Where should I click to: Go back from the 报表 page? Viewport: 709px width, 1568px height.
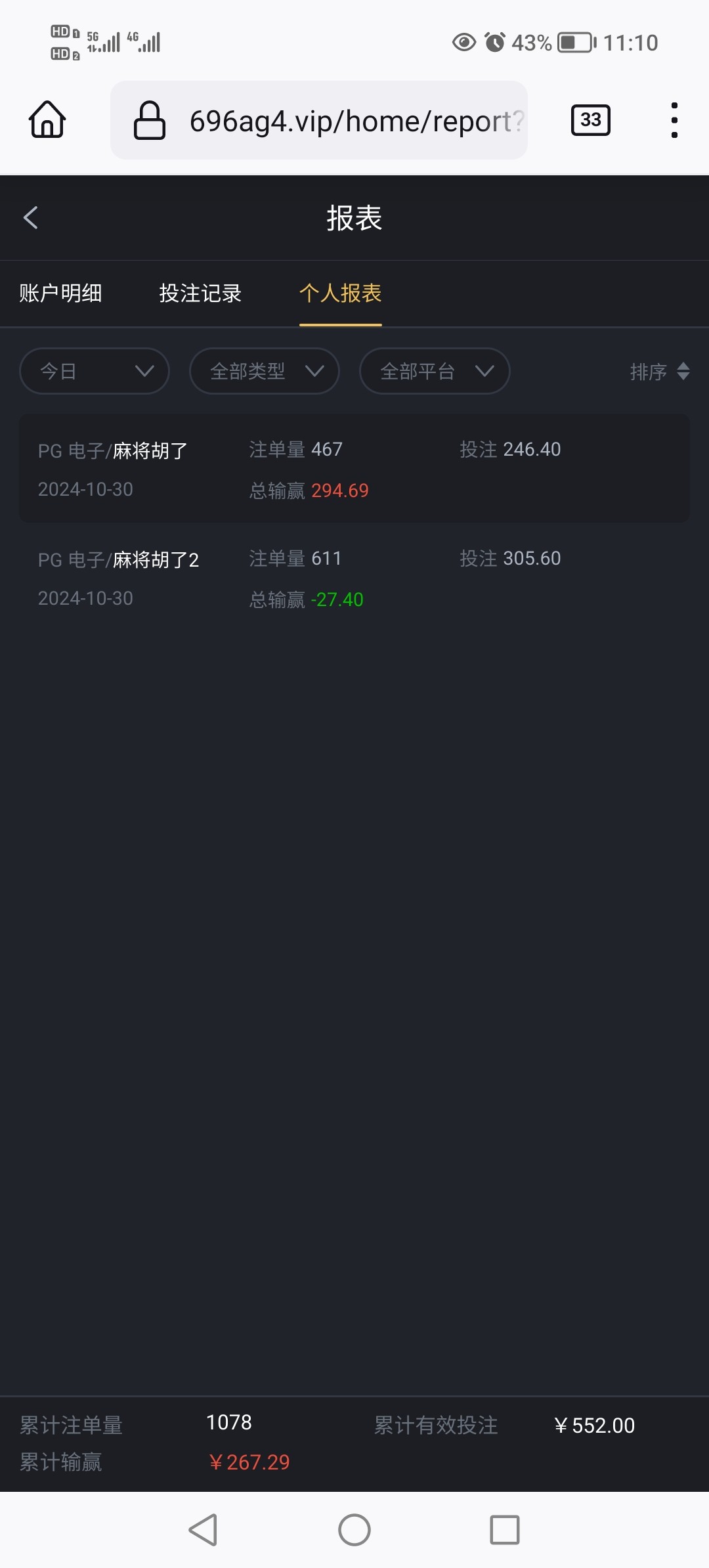31,217
